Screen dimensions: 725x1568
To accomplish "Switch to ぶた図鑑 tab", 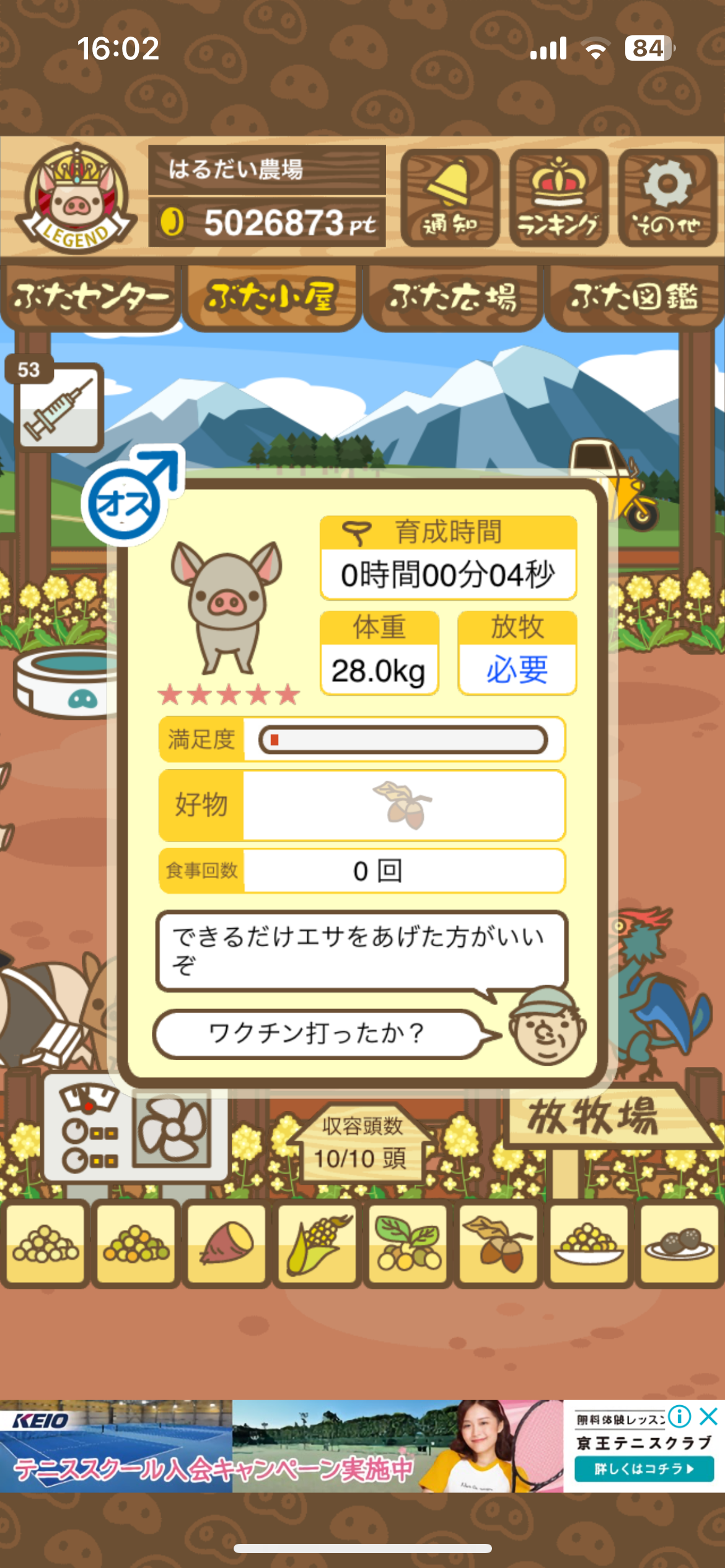I will tap(634, 297).
